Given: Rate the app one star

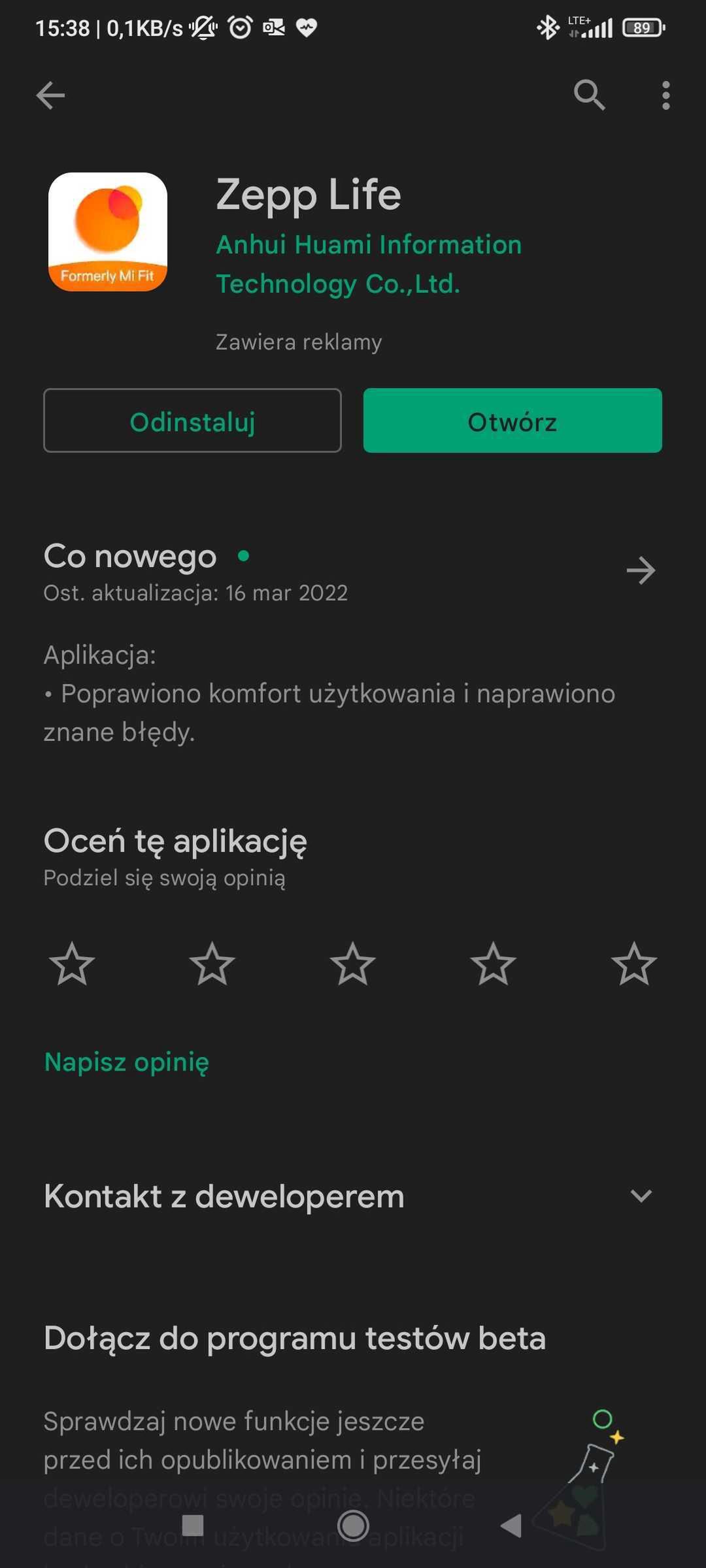Looking at the screenshot, I should 72,964.
